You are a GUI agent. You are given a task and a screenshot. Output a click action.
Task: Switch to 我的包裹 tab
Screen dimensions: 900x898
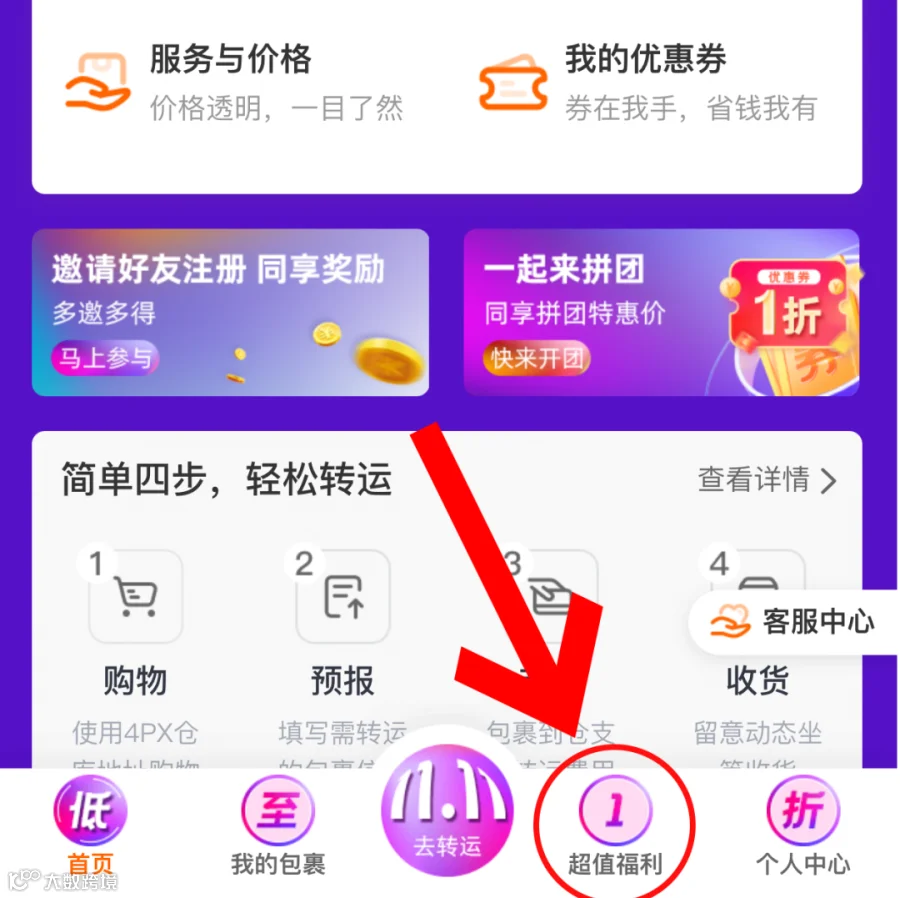(278, 826)
